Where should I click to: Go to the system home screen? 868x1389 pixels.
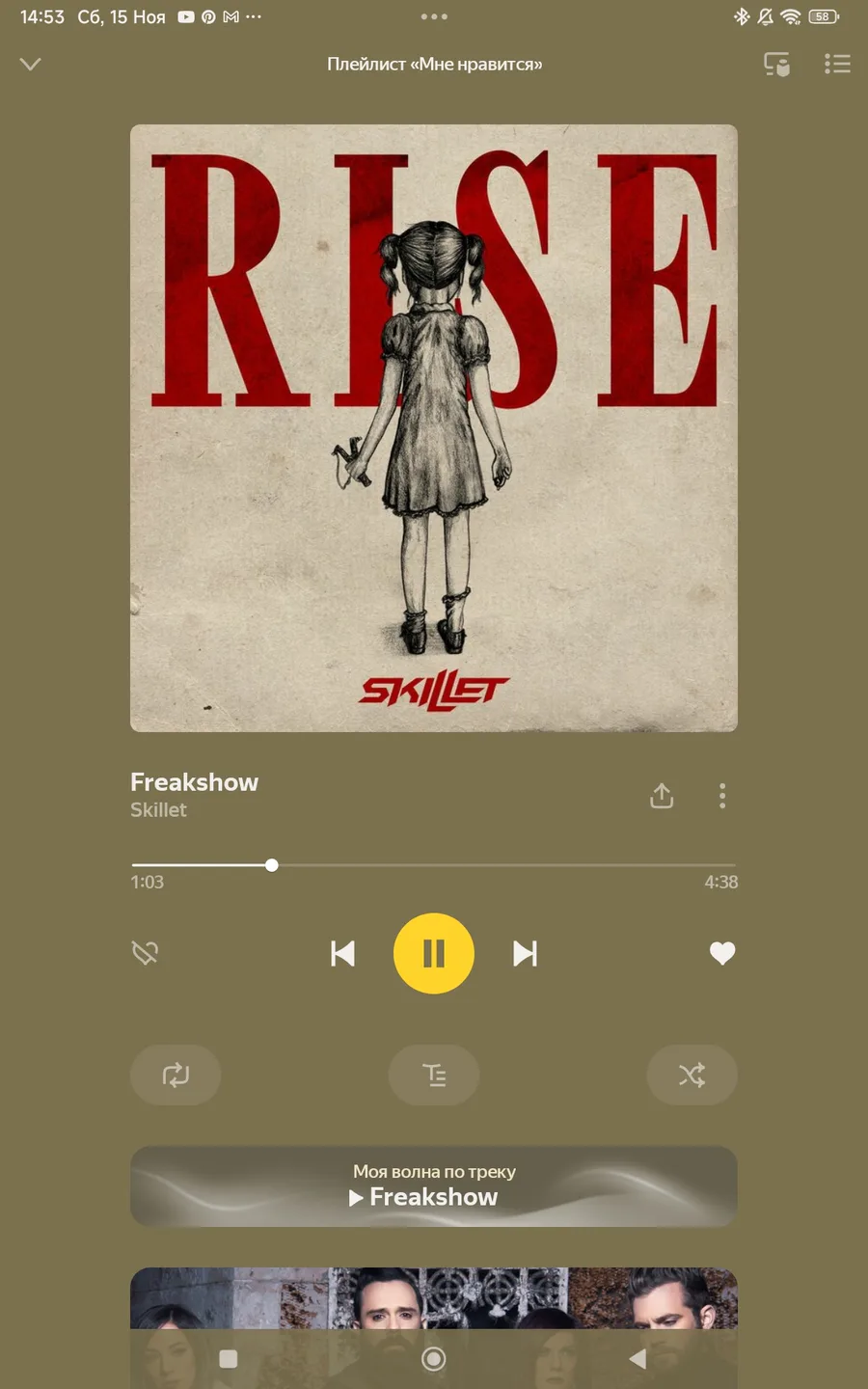(x=434, y=1359)
